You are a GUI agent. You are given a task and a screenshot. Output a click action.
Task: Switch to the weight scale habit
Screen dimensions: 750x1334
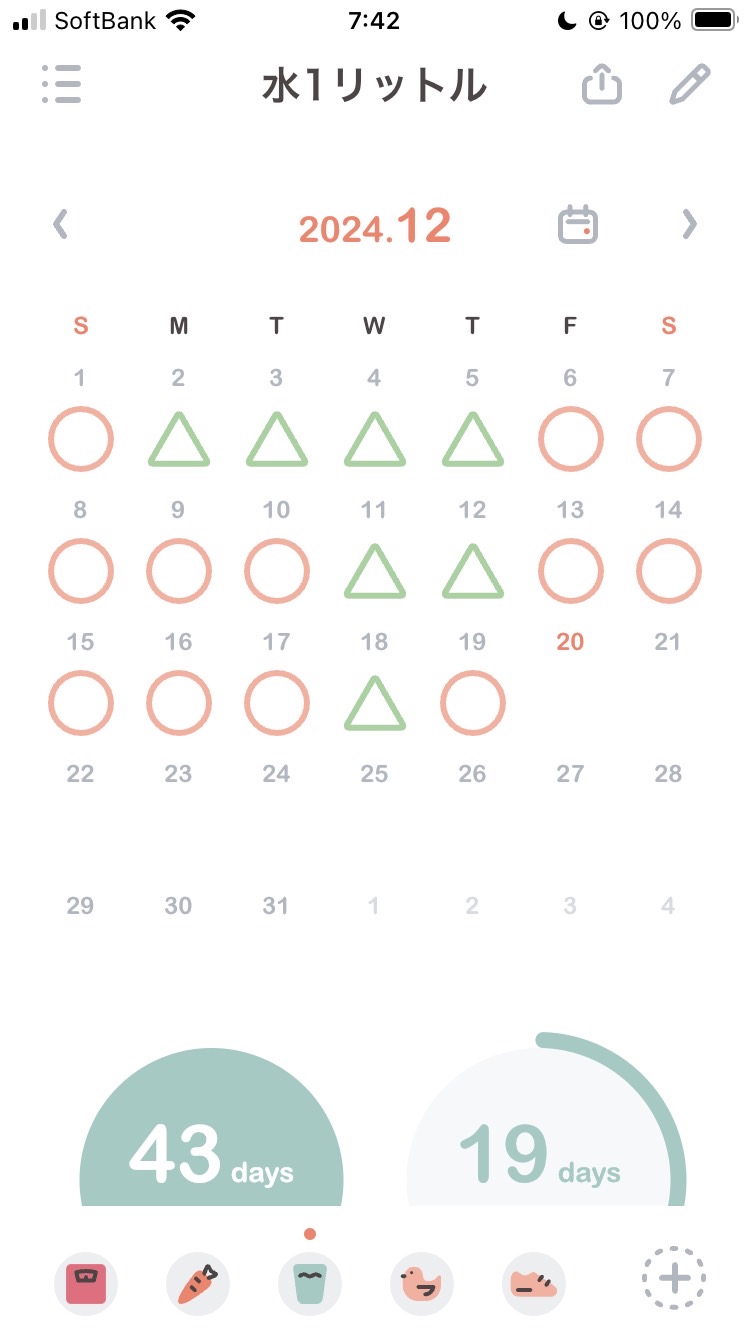[x=86, y=1279]
